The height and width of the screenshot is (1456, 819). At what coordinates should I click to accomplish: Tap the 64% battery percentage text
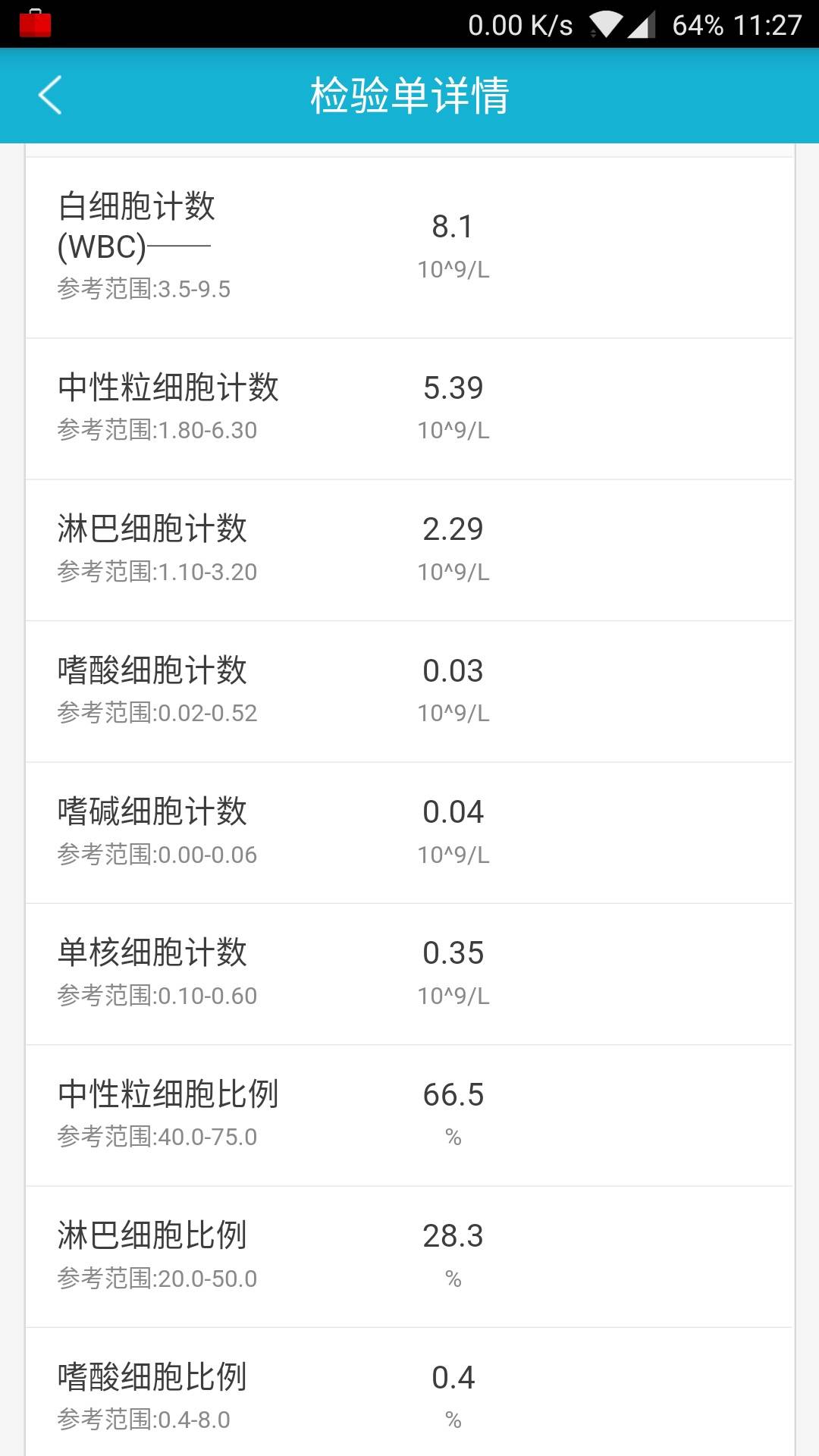(x=694, y=23)
